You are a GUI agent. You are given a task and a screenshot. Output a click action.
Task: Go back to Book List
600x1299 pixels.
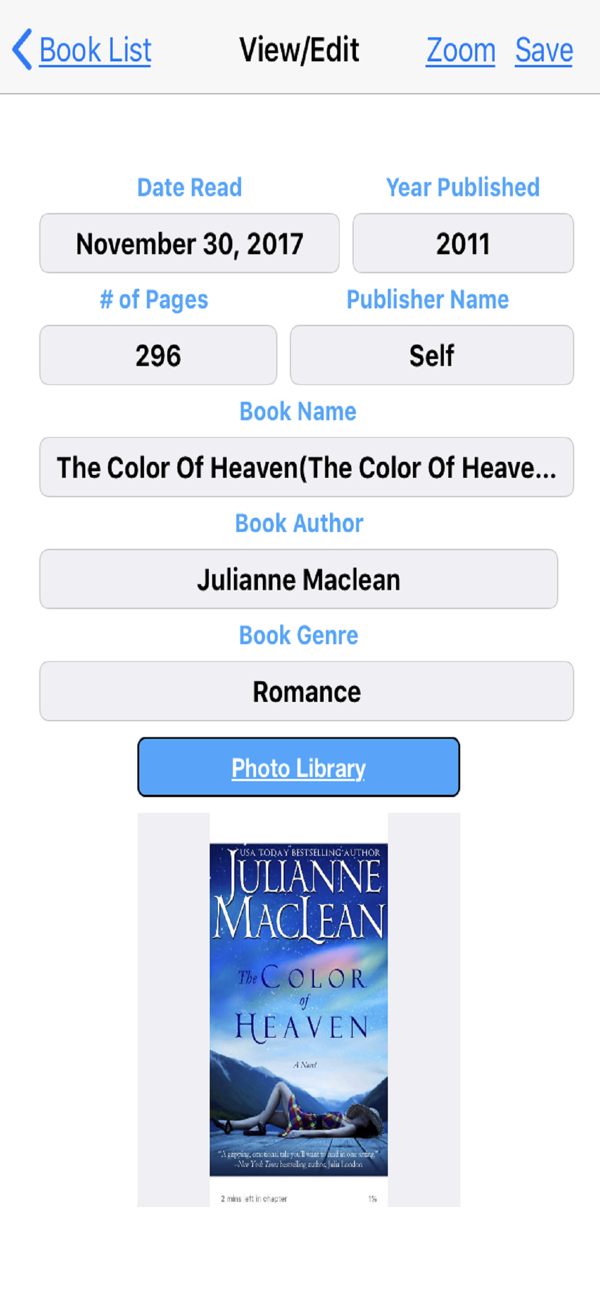tap(83, 50)
